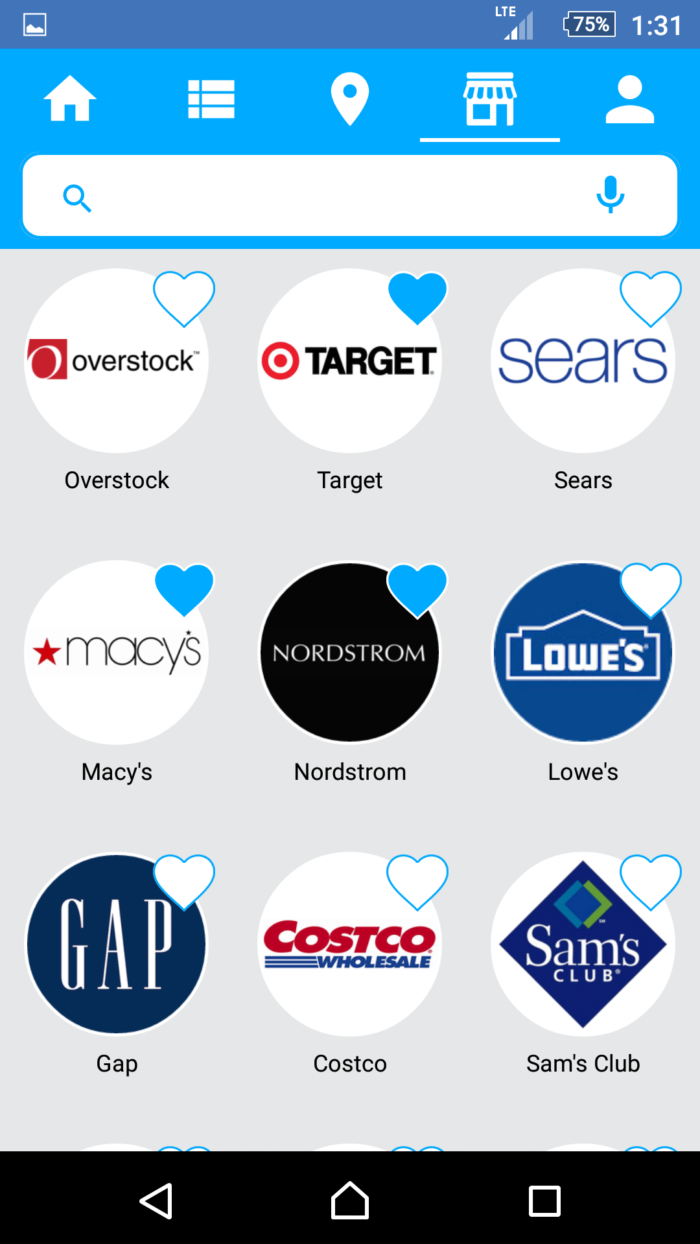Go back using the system back button
The height and width of the screenshot is (1244, 700).
[156, 1200]
